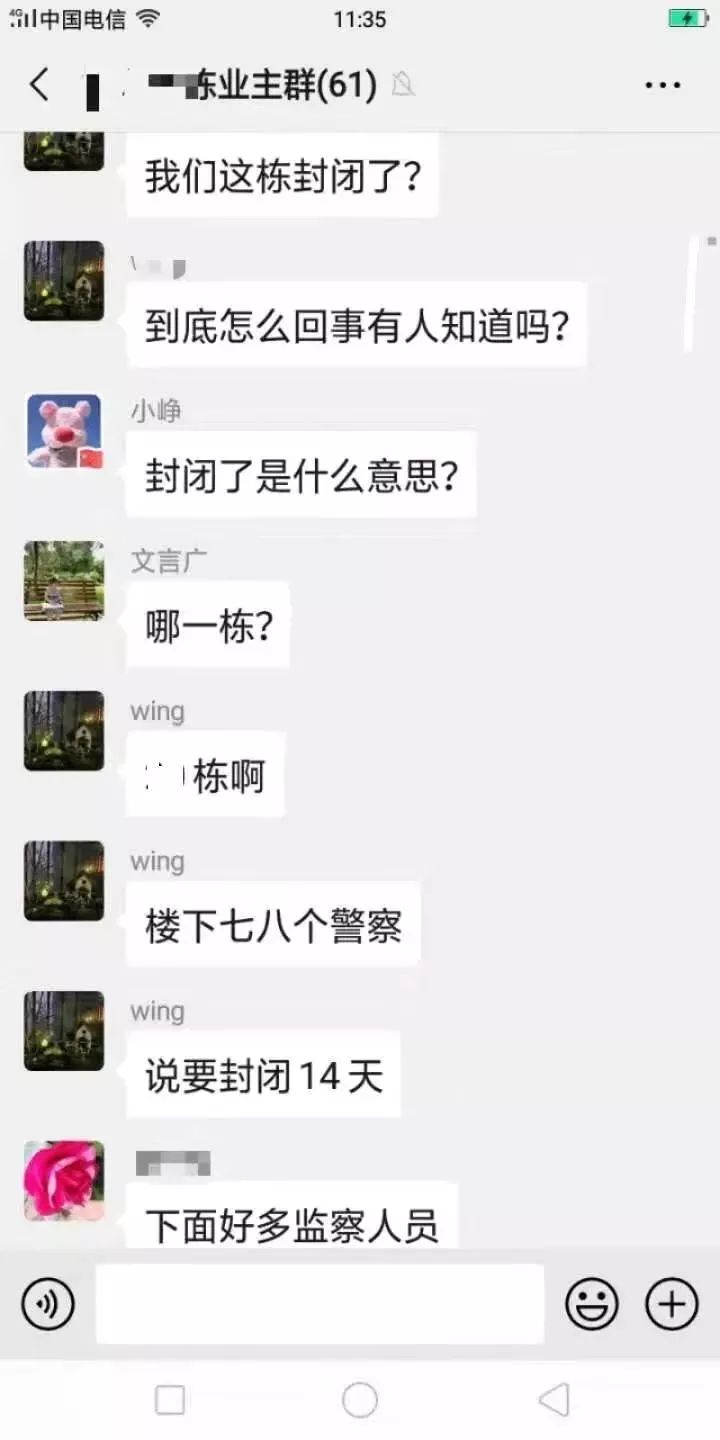The image size is (720, 1440).
Task: Switch to voice message input
Action: 48,1304
